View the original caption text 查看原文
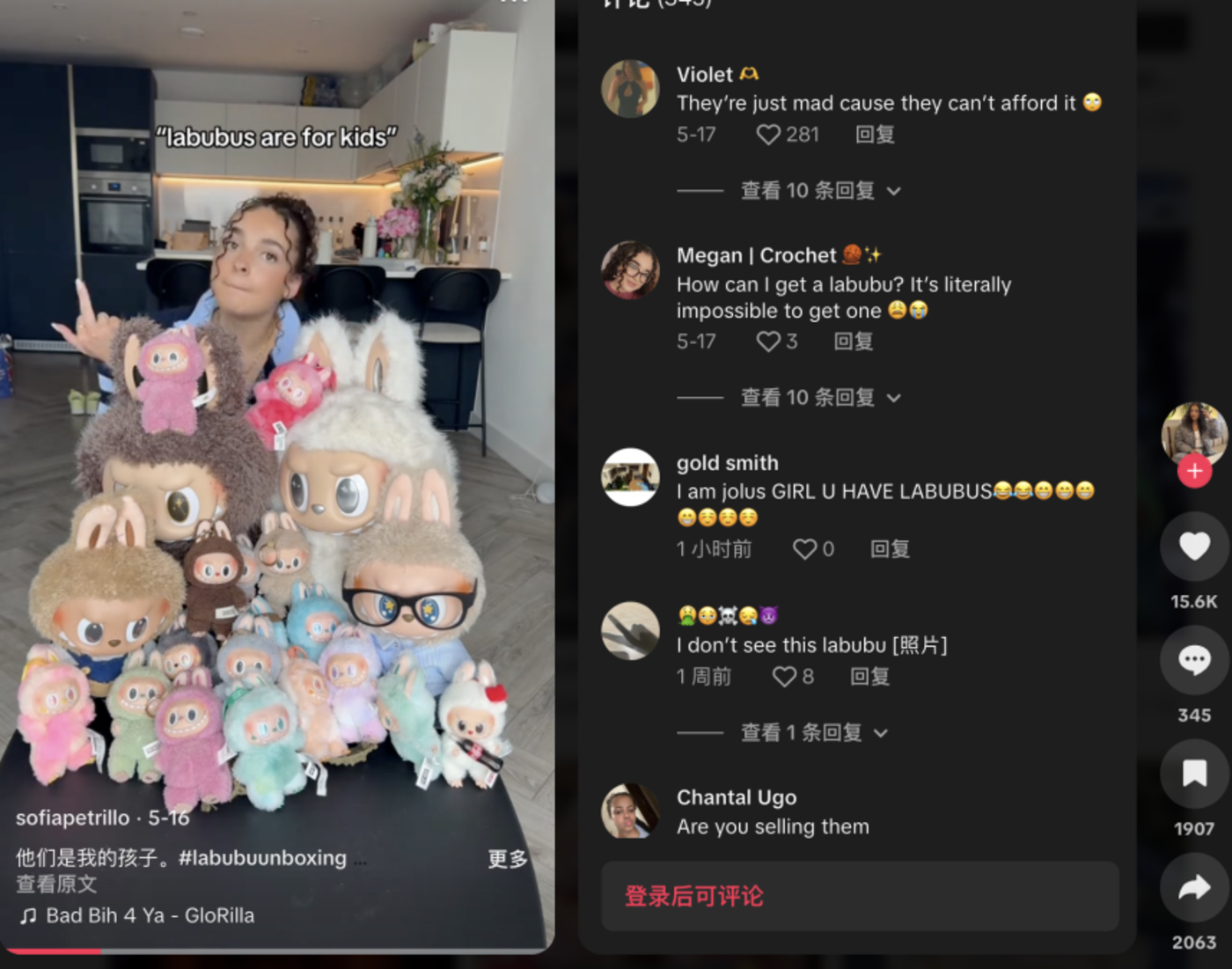Viewport: 1232px width, 969px height. (56, 885)
